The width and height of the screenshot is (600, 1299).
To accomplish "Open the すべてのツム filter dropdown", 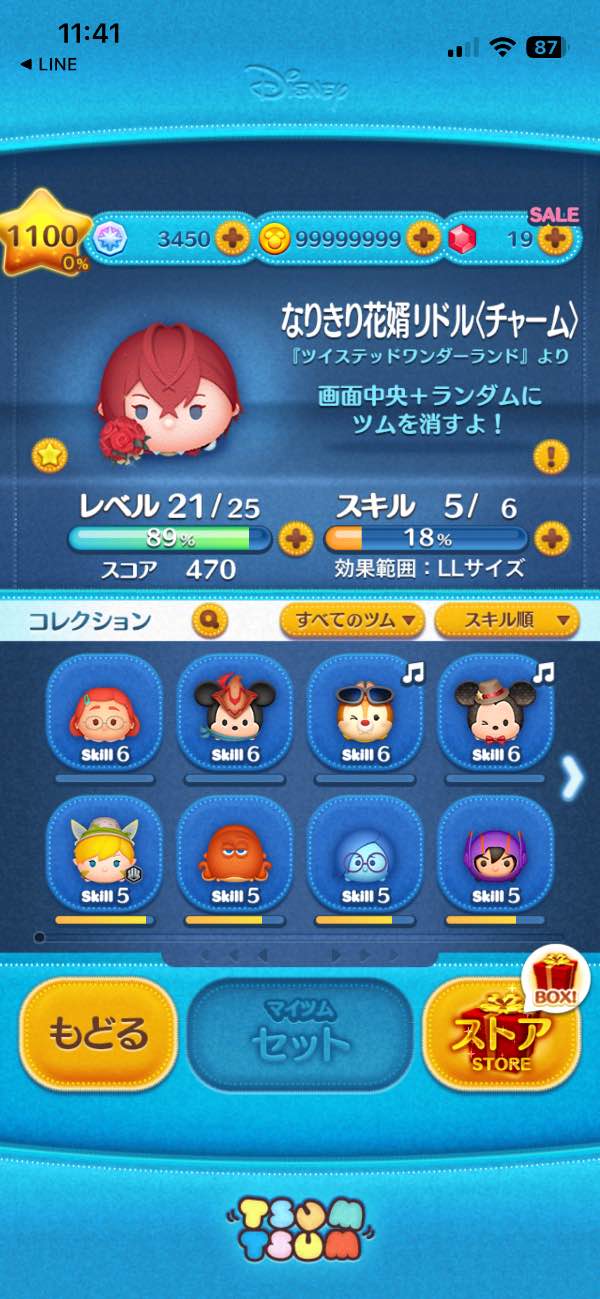I will pyautogui.click(x=352, y=621).
